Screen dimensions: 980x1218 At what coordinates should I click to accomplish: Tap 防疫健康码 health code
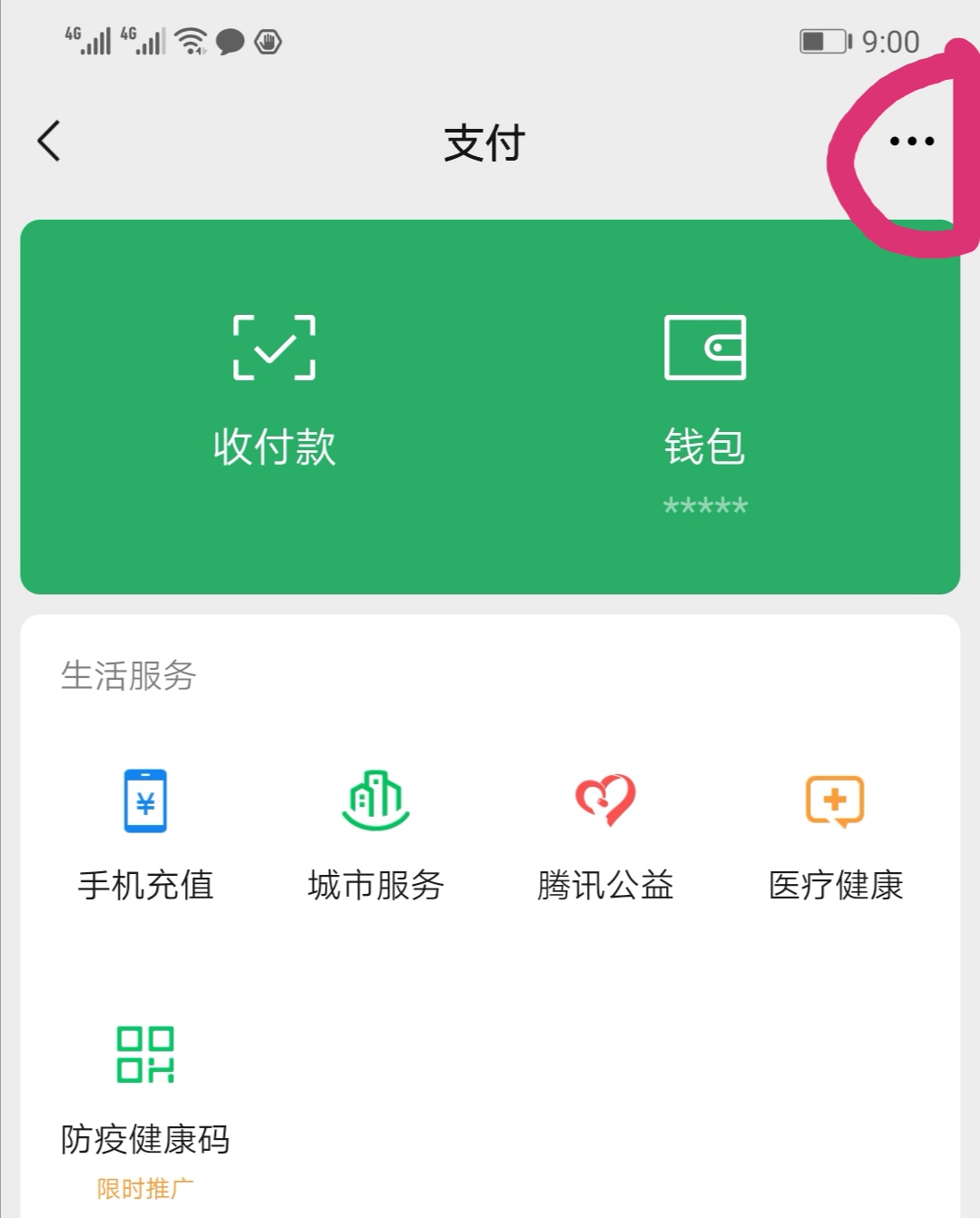(145, 1089)
